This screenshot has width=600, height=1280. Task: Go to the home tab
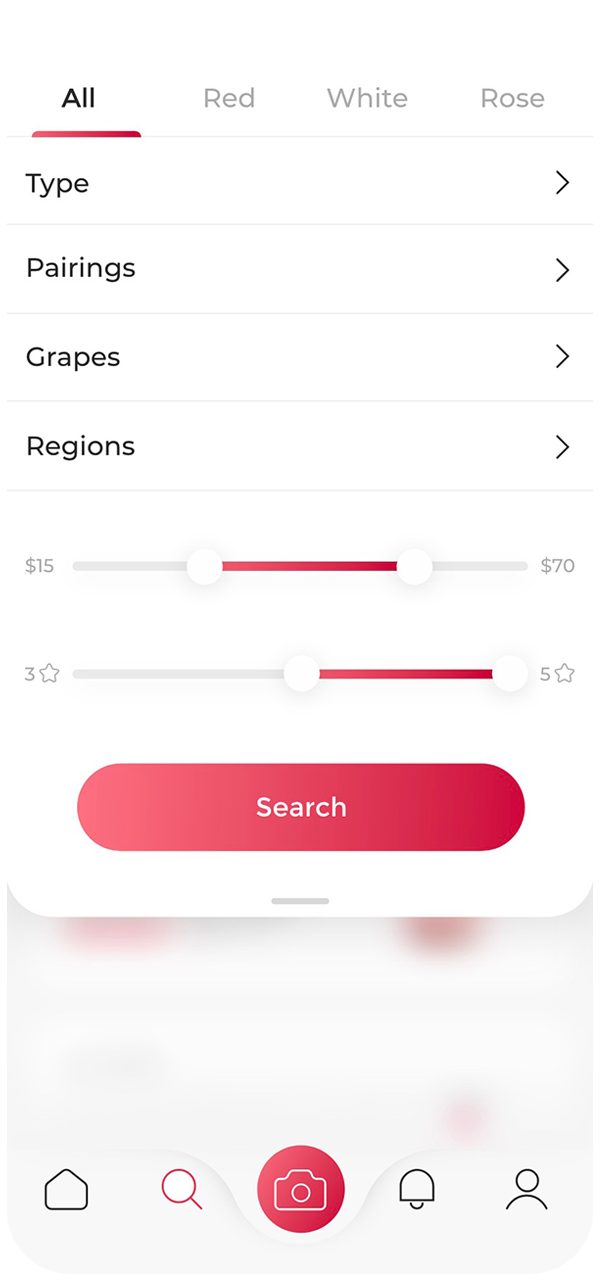[x=66, y=1189]
